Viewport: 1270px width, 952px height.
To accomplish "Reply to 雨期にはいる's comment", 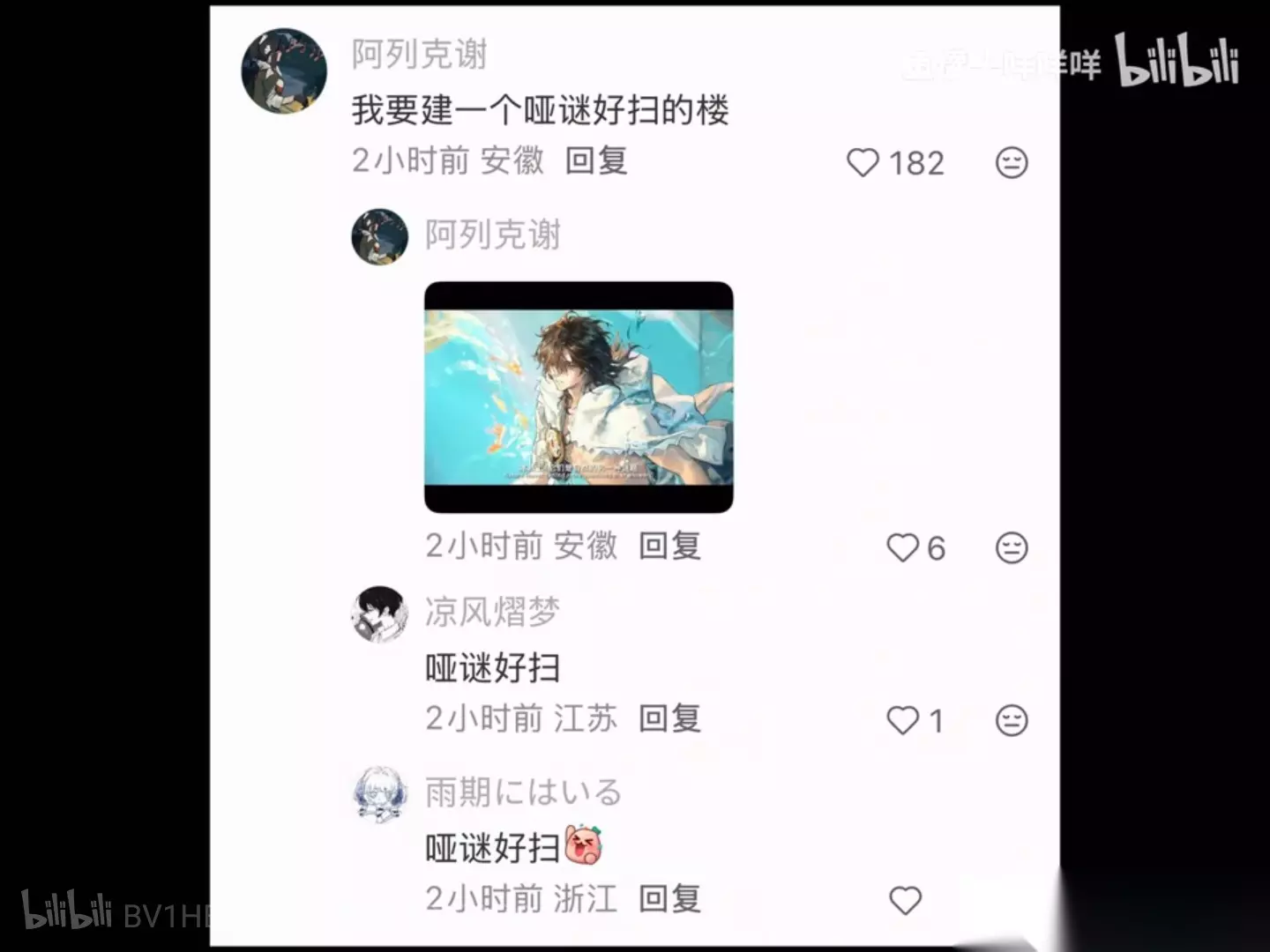I will [x=669, y=899].
